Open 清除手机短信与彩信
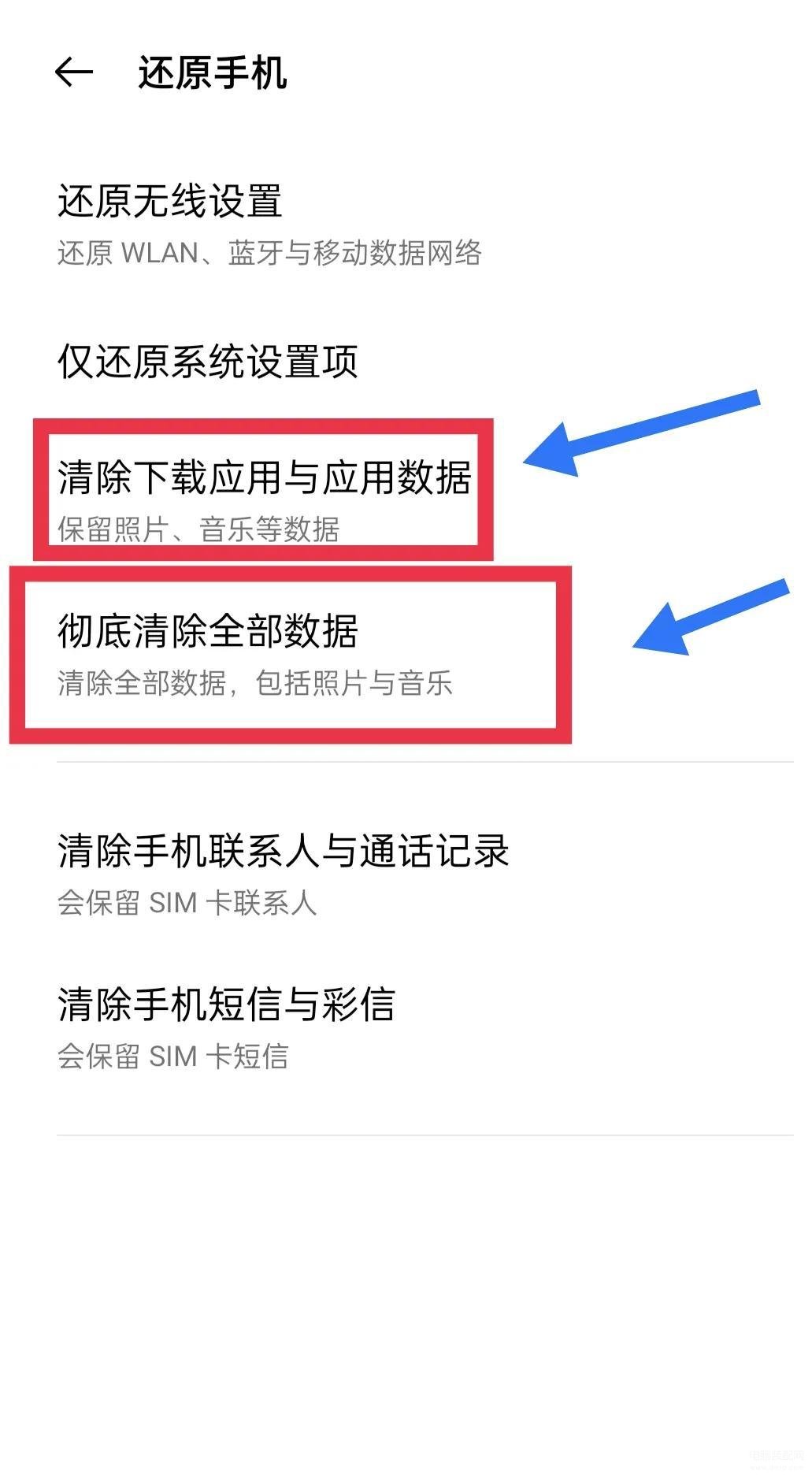Image resolution: width=812 pixels, height=1478 pixels. coord(406,1026)
